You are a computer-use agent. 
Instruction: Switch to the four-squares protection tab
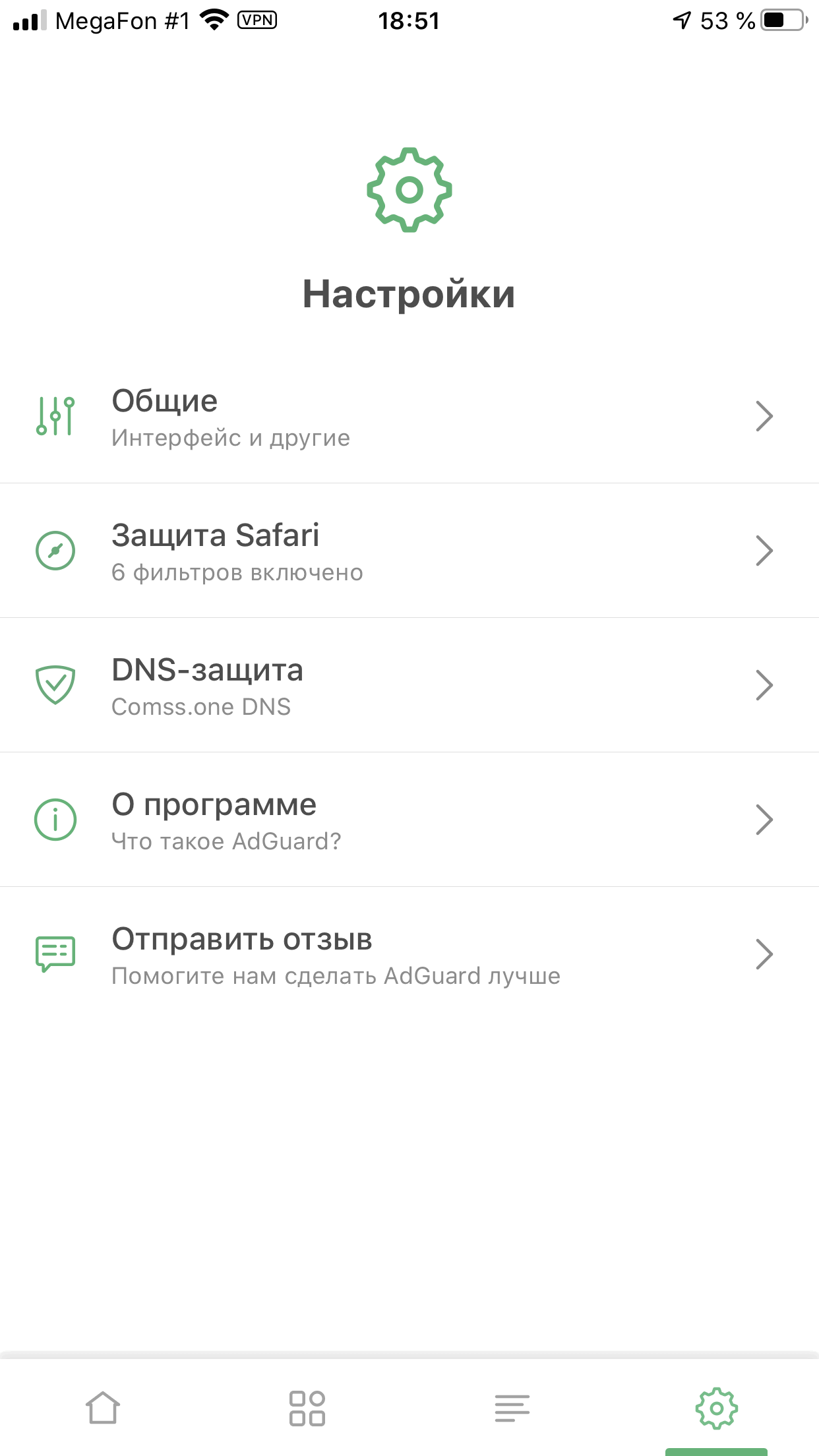(307, 1408)
